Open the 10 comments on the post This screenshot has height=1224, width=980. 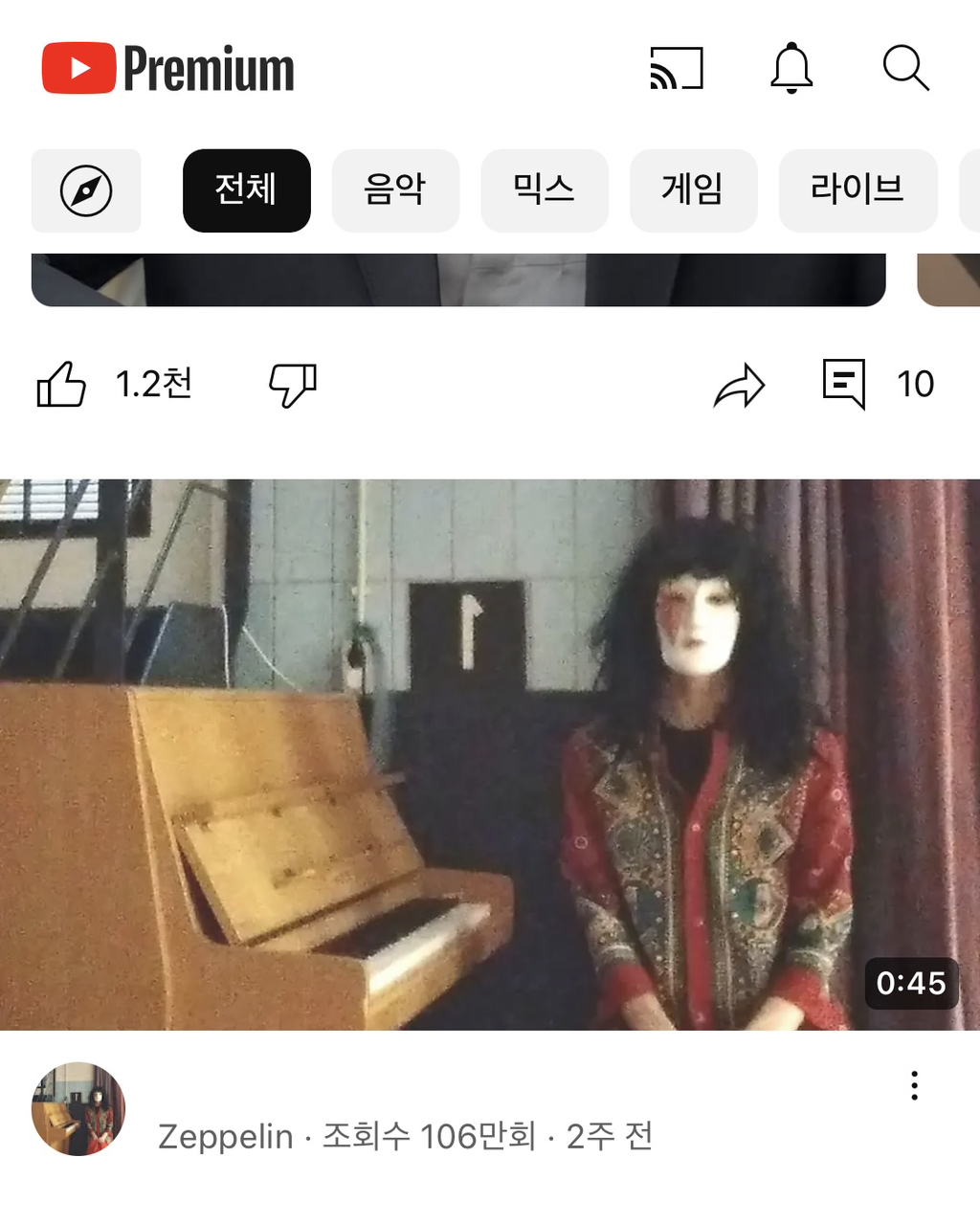tap(845, 385)
